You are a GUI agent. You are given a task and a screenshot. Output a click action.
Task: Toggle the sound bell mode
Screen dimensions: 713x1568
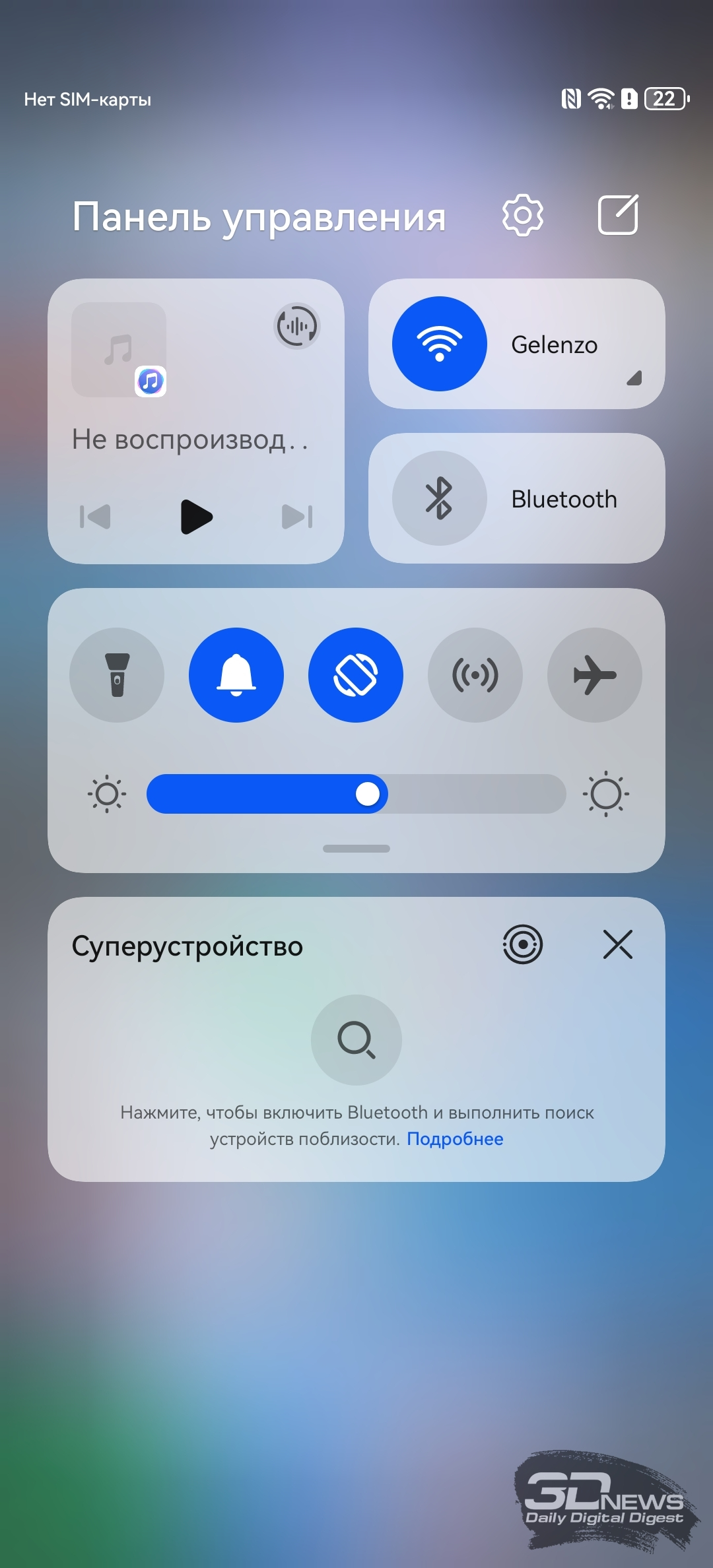[236, 675]
